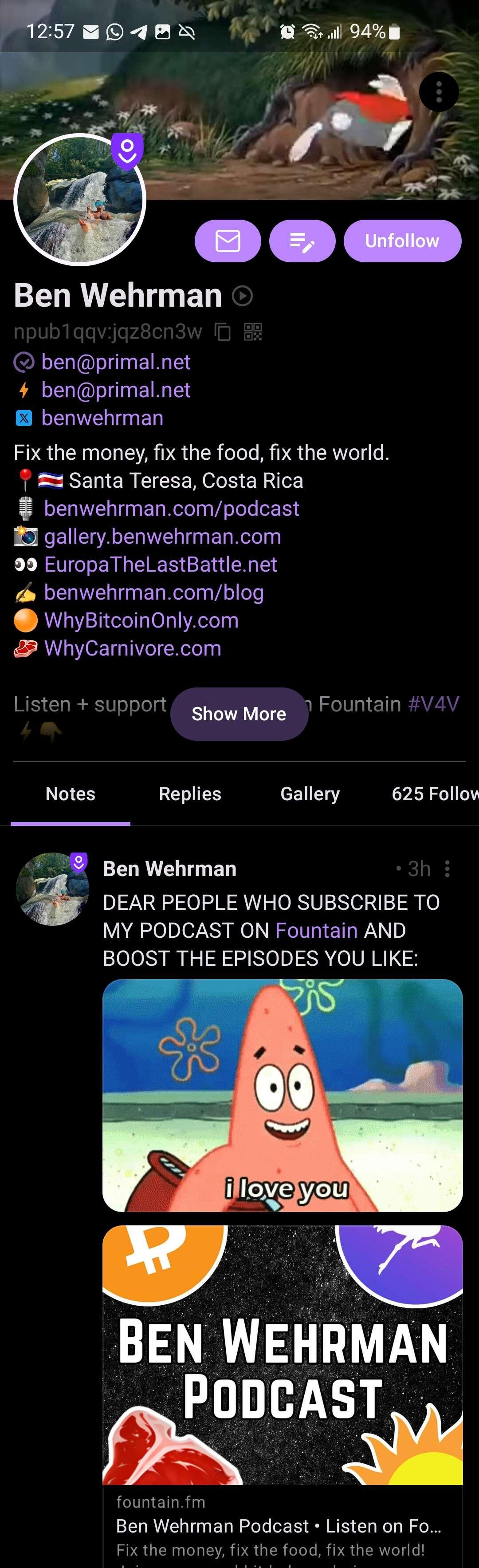Tap the play icon next to Ben Wehrman
Image resolution: width=479 pixels, height=1568 pixels.
click(x=242, y=296)
